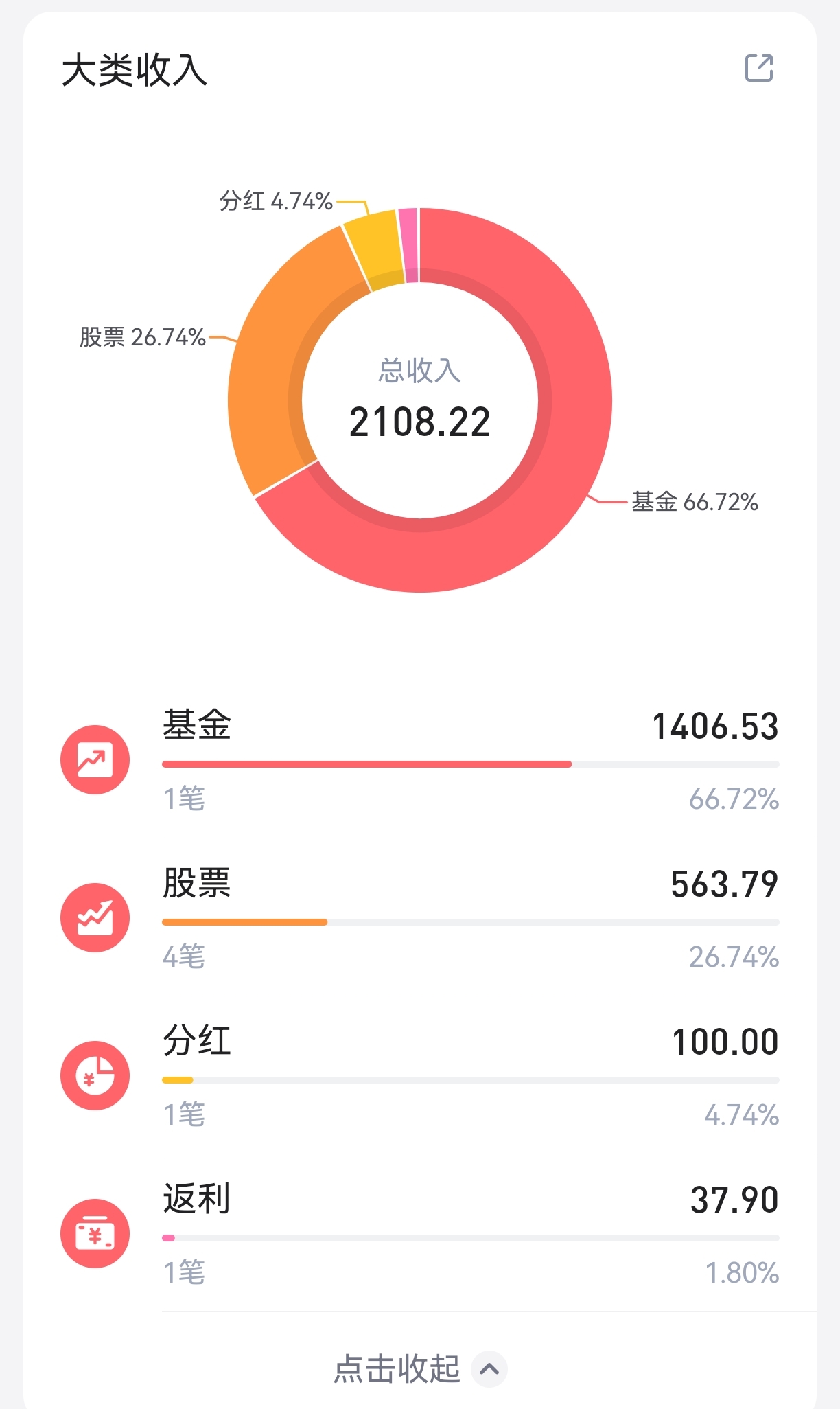Open the 返利 income category row
Viewport: 840px width, 1409px height.
click(420, 1233)
